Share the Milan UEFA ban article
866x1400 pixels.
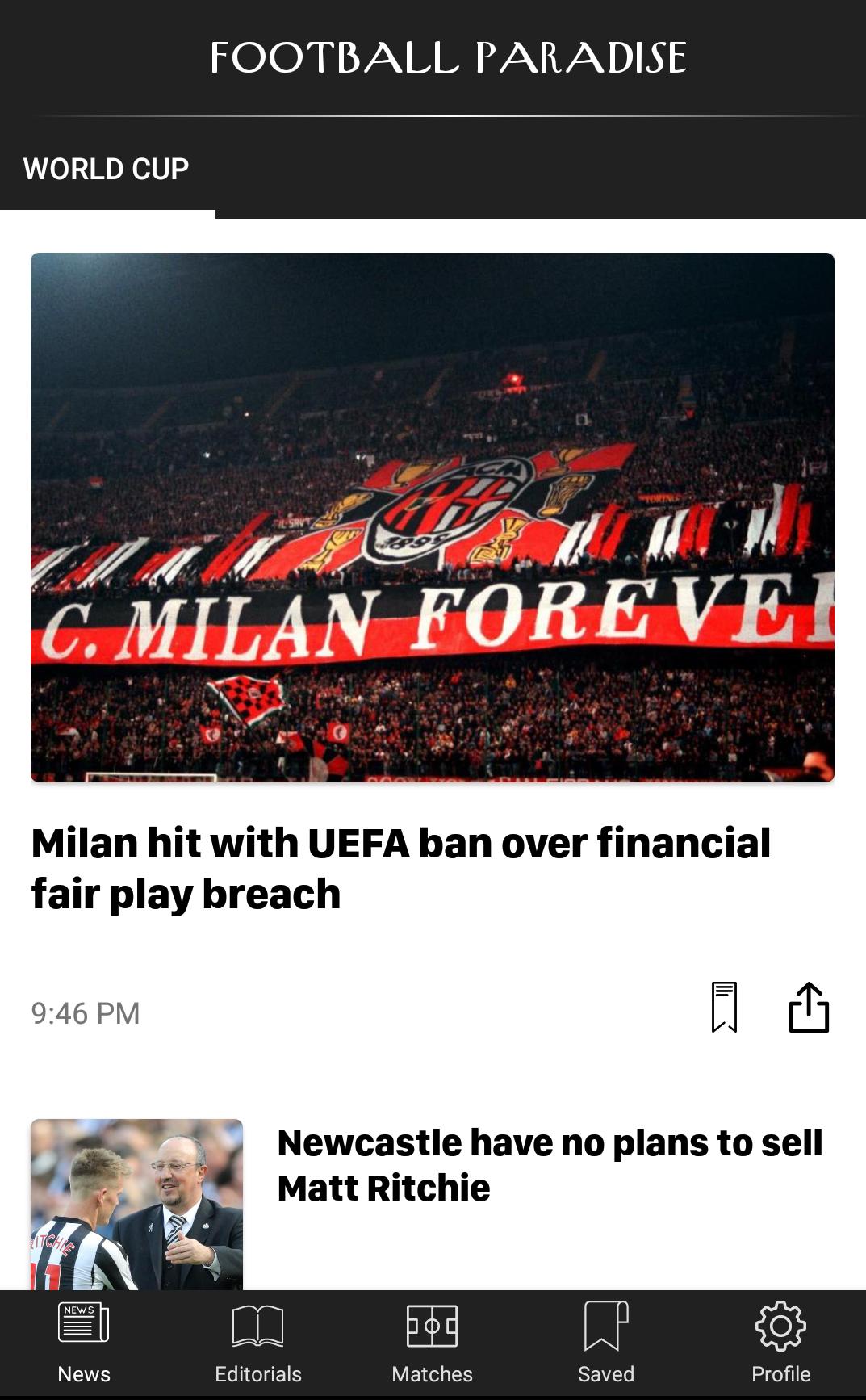click(x=808, y=1007)
